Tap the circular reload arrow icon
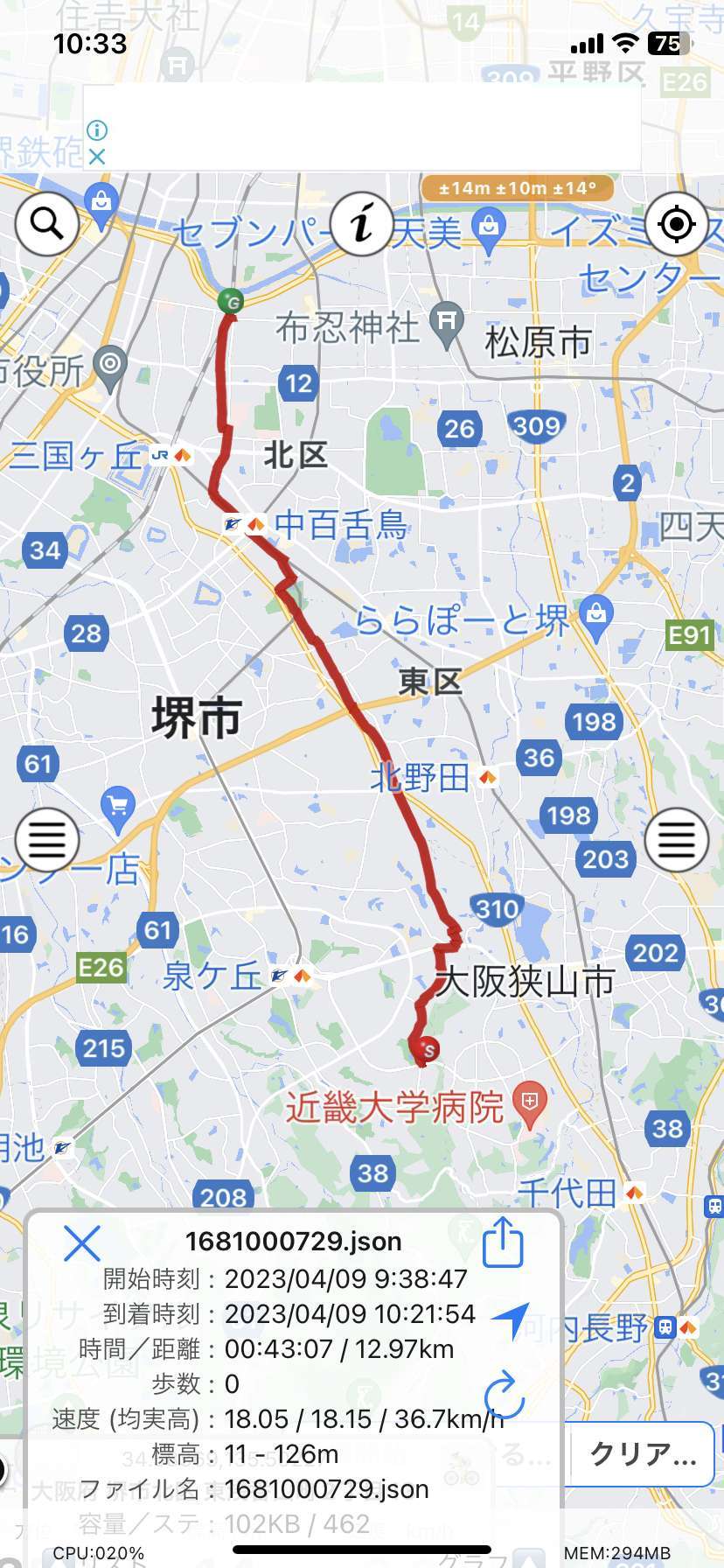Screen dimensions: 724x1568 point(504,1394)
